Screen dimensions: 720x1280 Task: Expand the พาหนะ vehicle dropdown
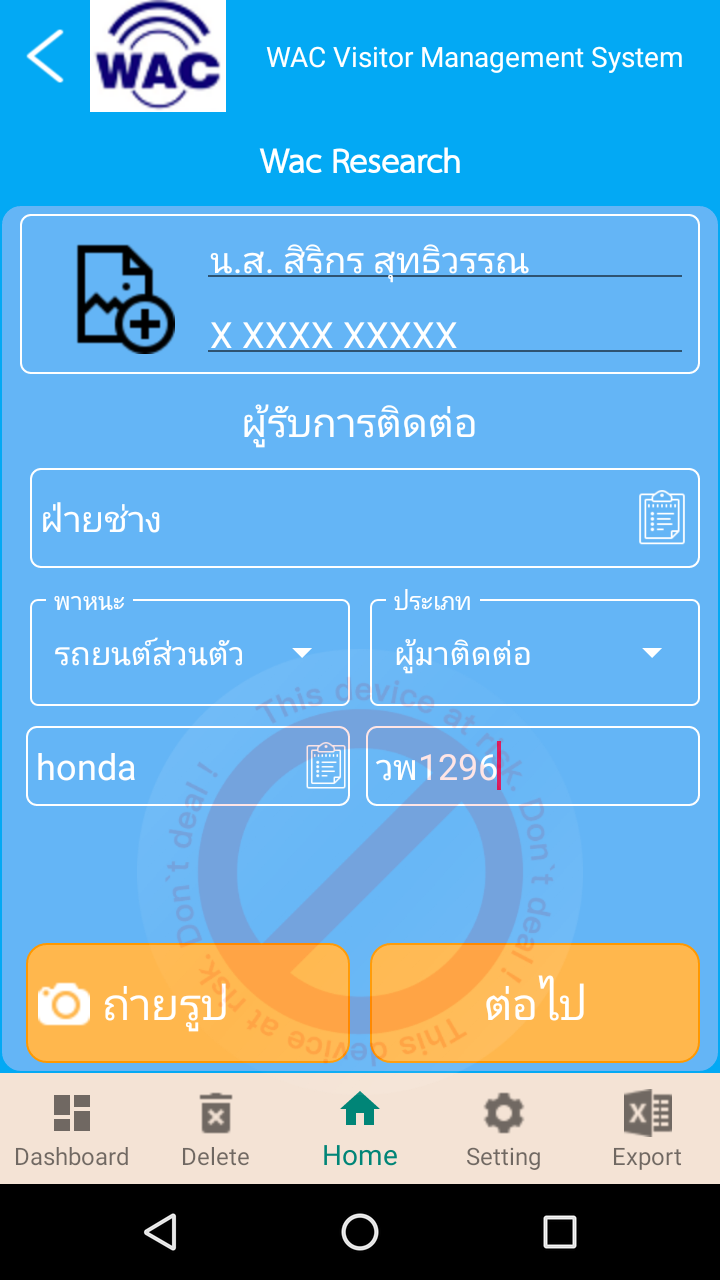click(190, 654)
